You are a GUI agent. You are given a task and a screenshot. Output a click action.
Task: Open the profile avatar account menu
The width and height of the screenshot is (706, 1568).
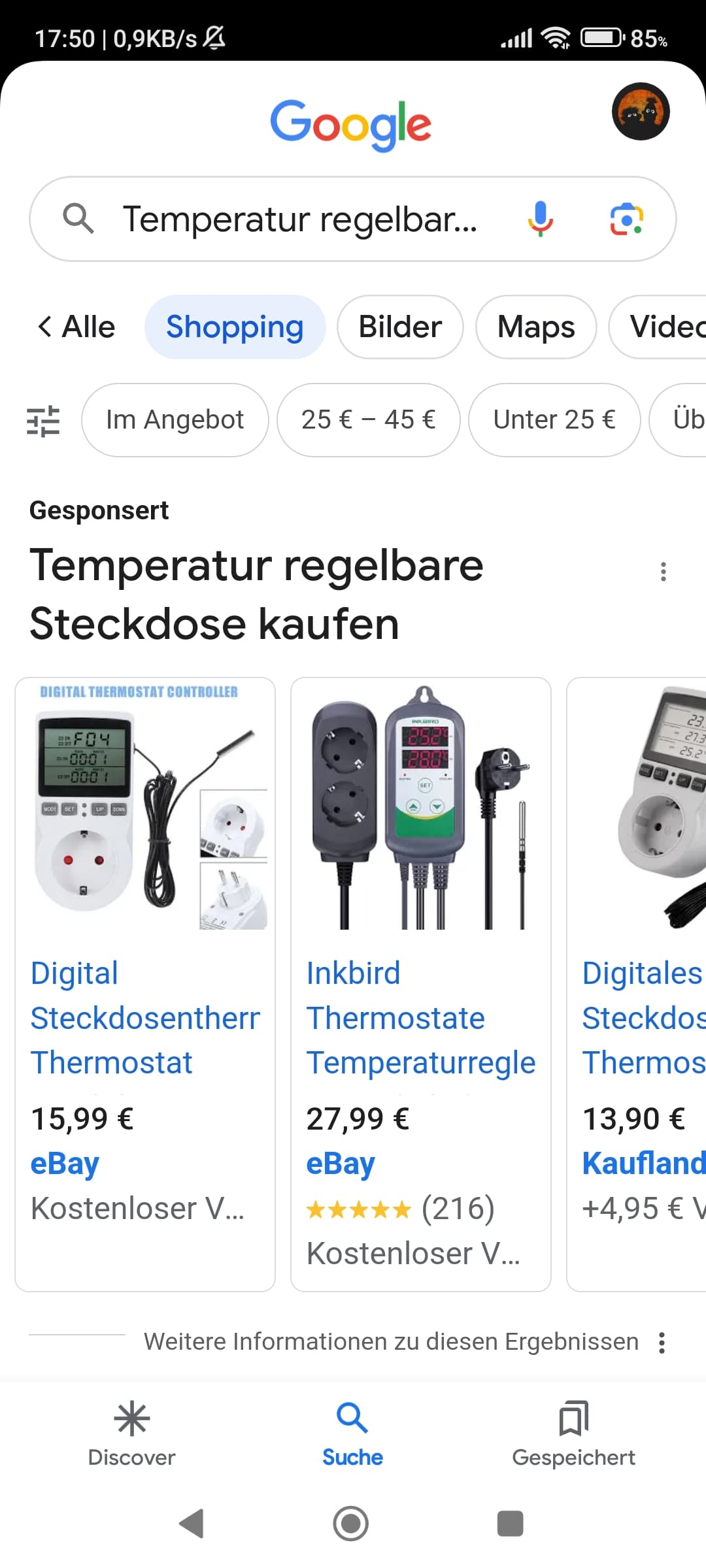pyautogui.click(x=641, y=111)
